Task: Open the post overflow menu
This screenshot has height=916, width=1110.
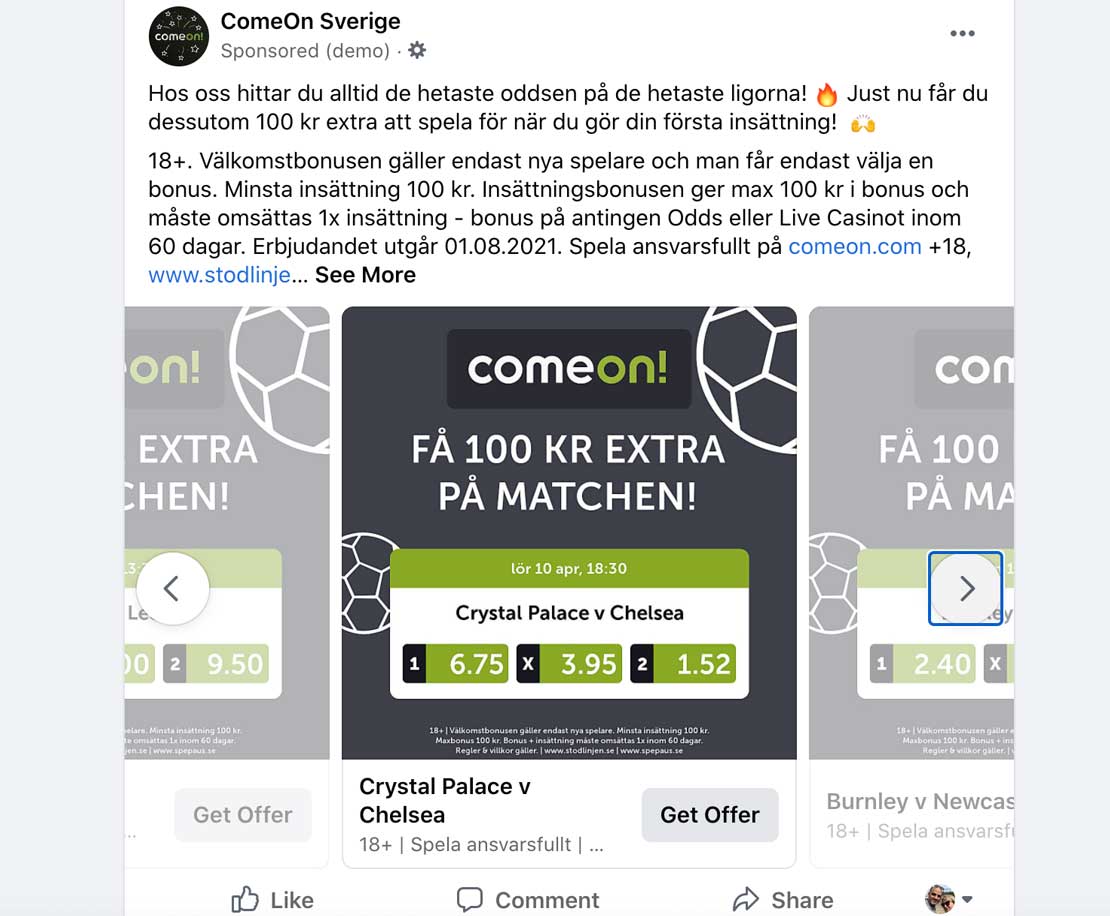Action: (x=962, y=34)
